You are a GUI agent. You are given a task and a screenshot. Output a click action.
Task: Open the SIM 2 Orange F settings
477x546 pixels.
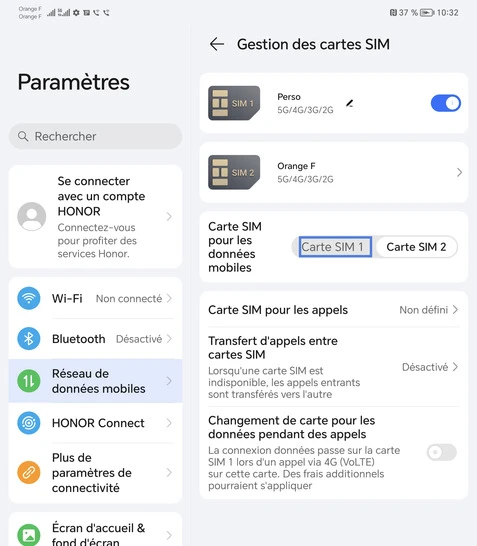[x=334, y=172]
